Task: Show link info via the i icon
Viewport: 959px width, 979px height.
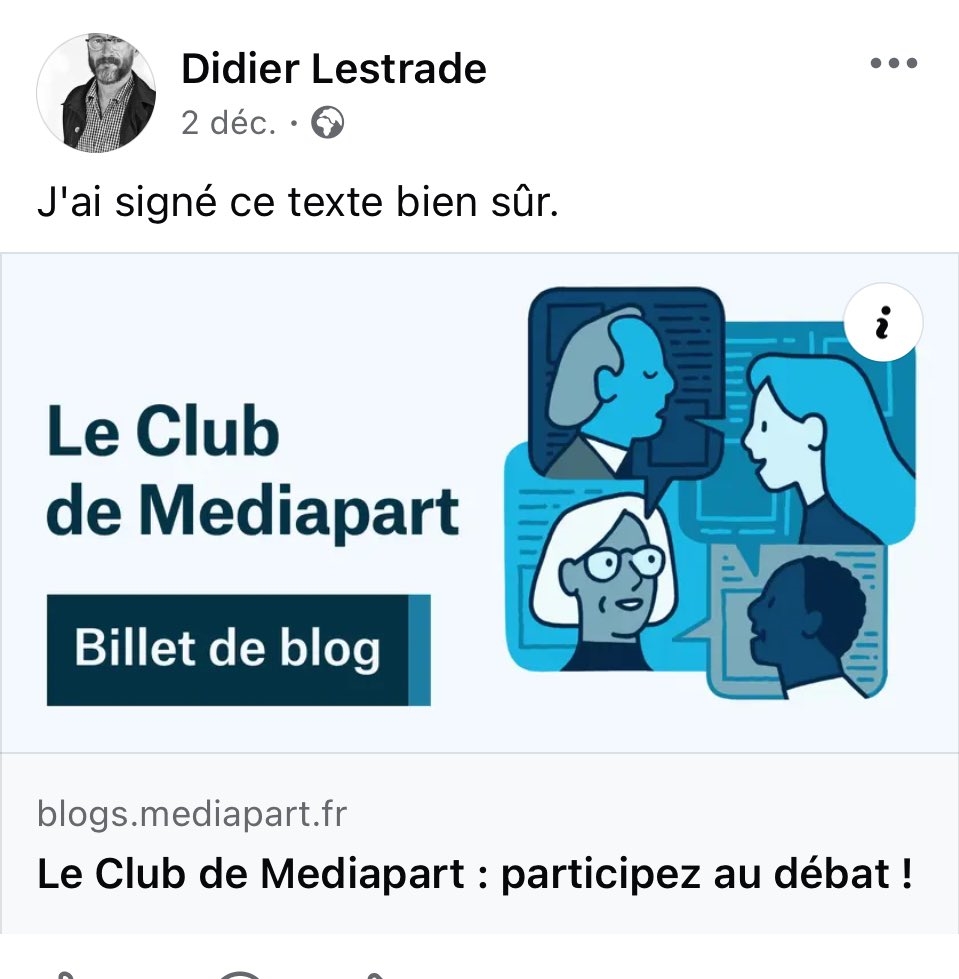Action: [x=882, y=325]
